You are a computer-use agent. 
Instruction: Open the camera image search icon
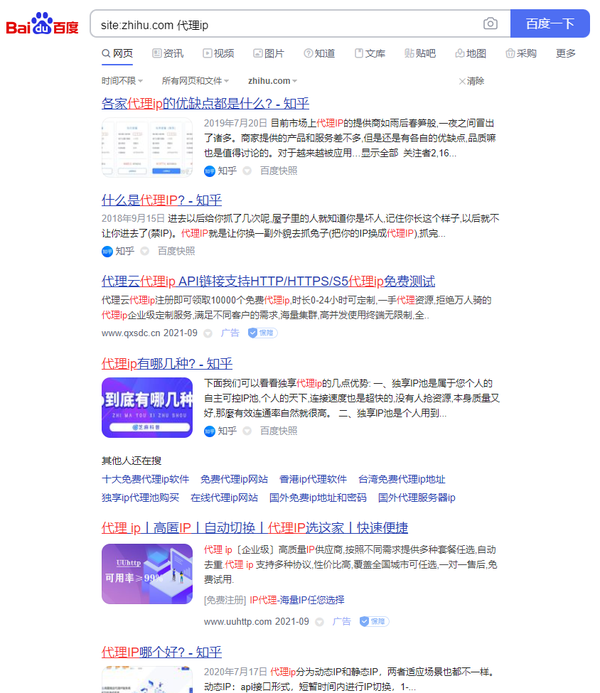(490, 23)
